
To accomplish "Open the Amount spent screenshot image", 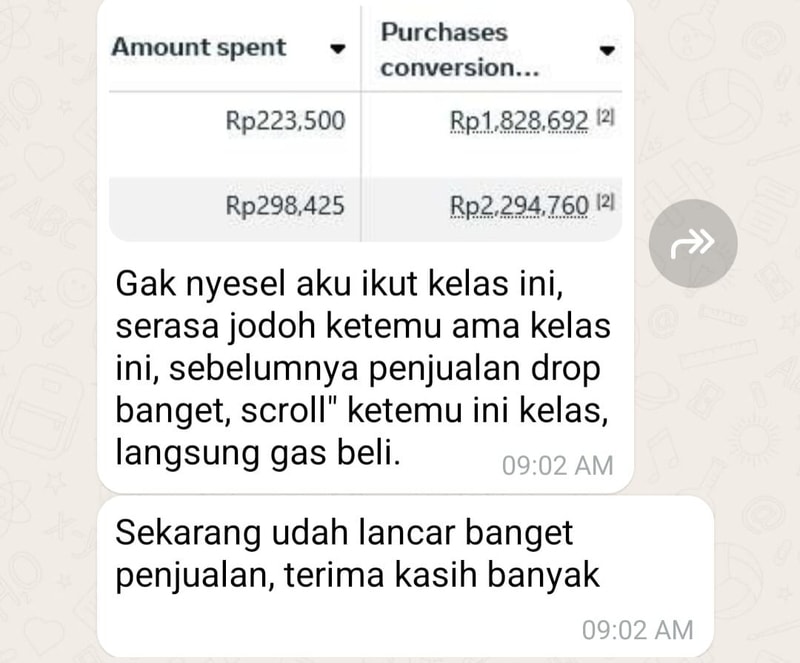I will pos(365,125).
